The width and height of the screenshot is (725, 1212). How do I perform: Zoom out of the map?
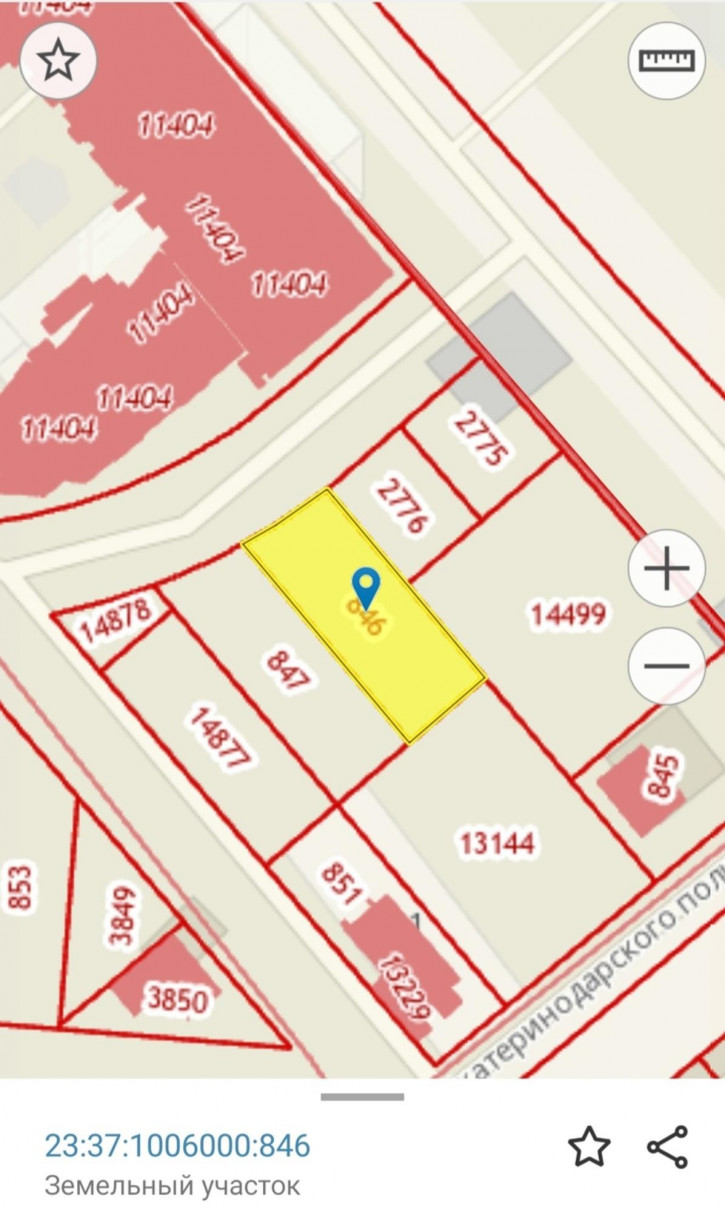pyautogui.click(x=666, y=666)
